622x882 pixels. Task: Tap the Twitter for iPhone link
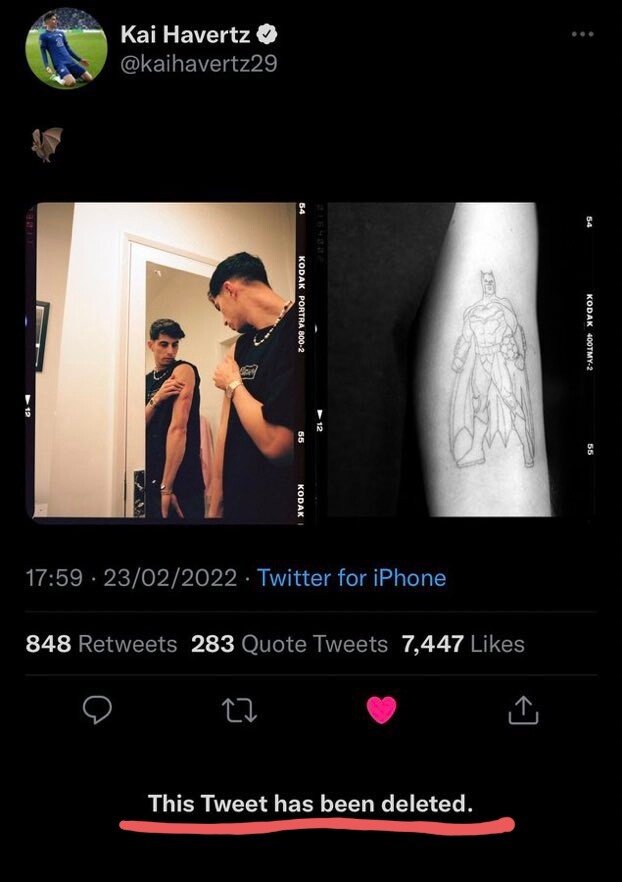click(351, 578)
